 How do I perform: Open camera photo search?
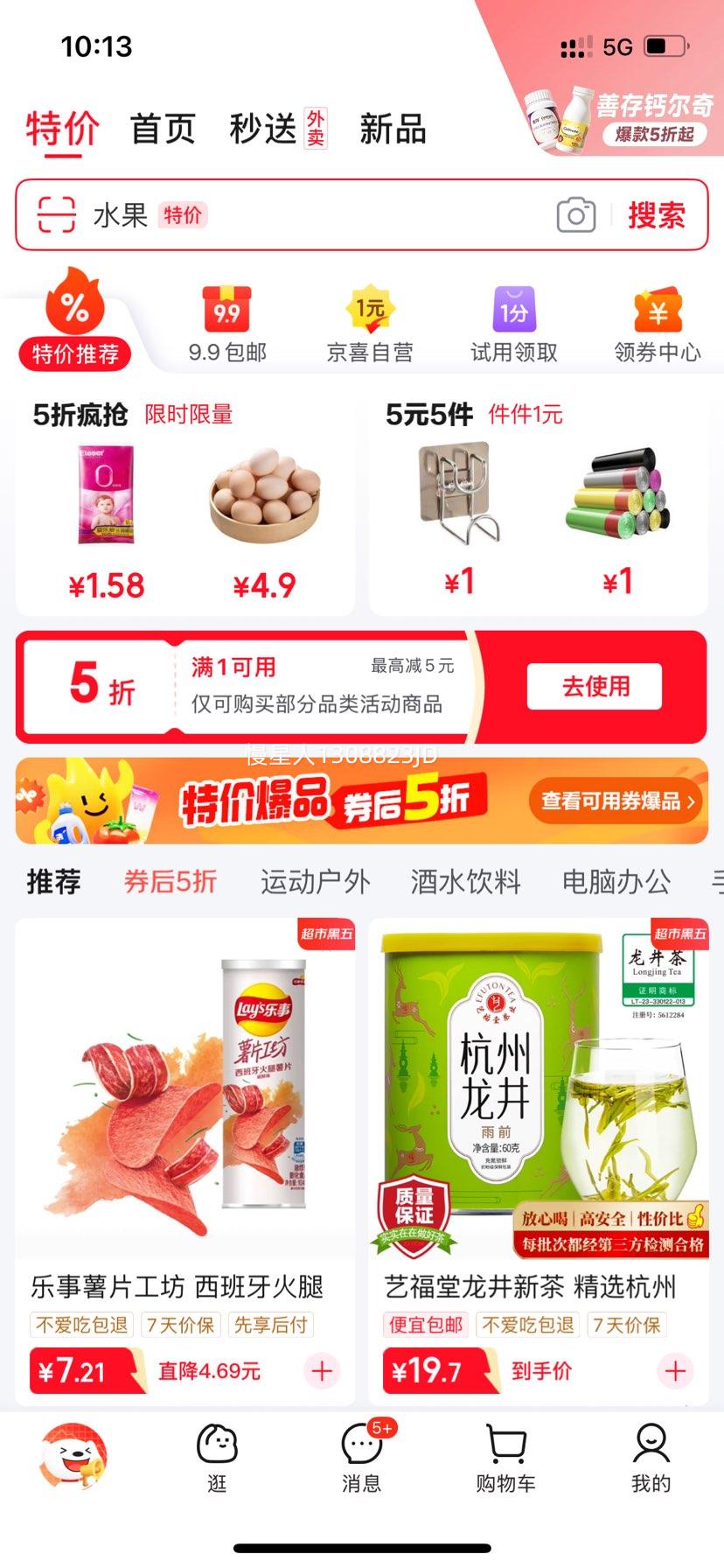[x=576, y=215]
